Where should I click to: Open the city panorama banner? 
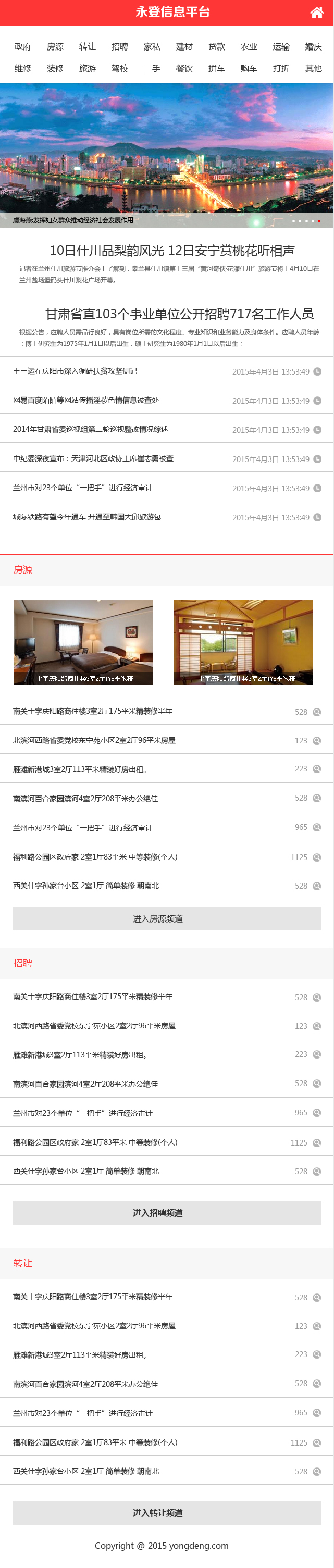click(167, 149)
